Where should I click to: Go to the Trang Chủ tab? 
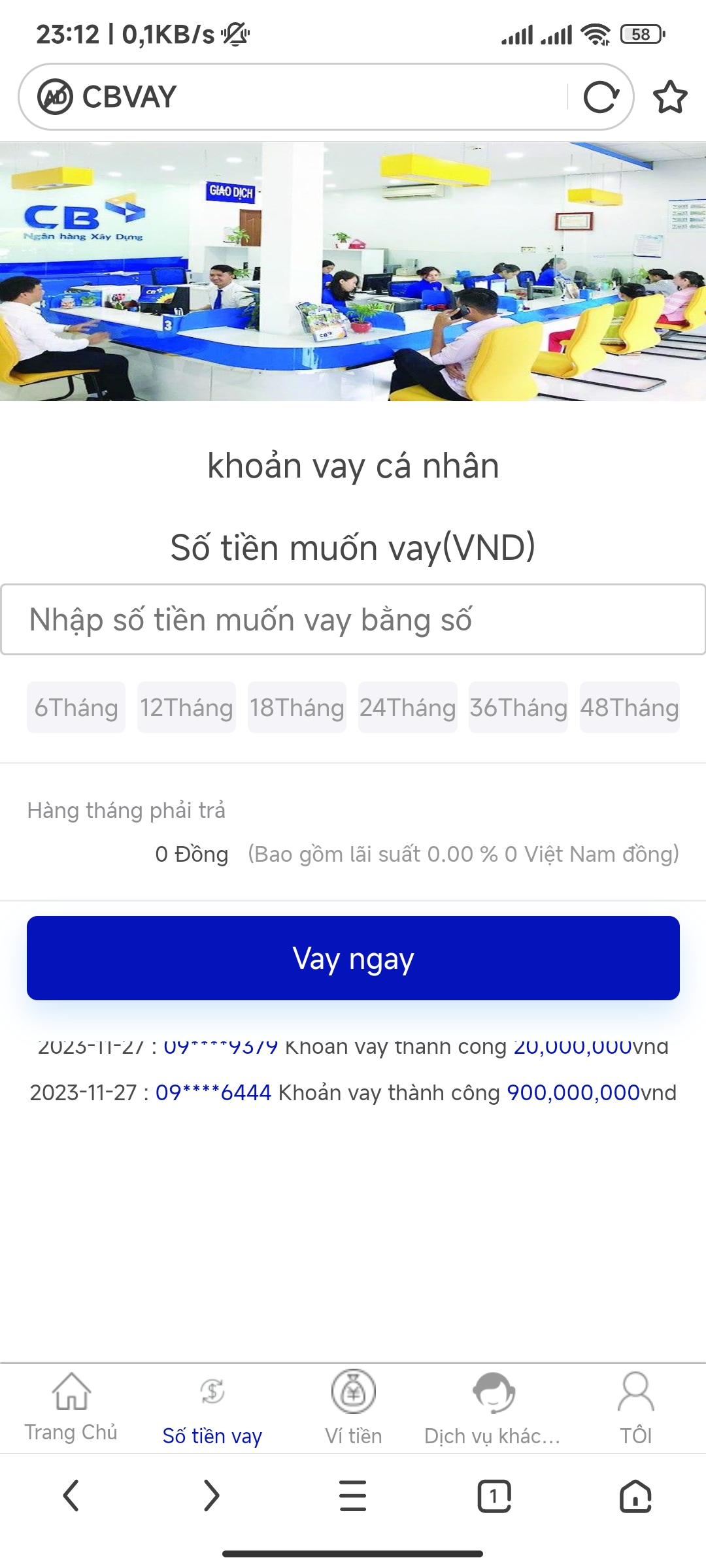click(x=71, y=1407)
